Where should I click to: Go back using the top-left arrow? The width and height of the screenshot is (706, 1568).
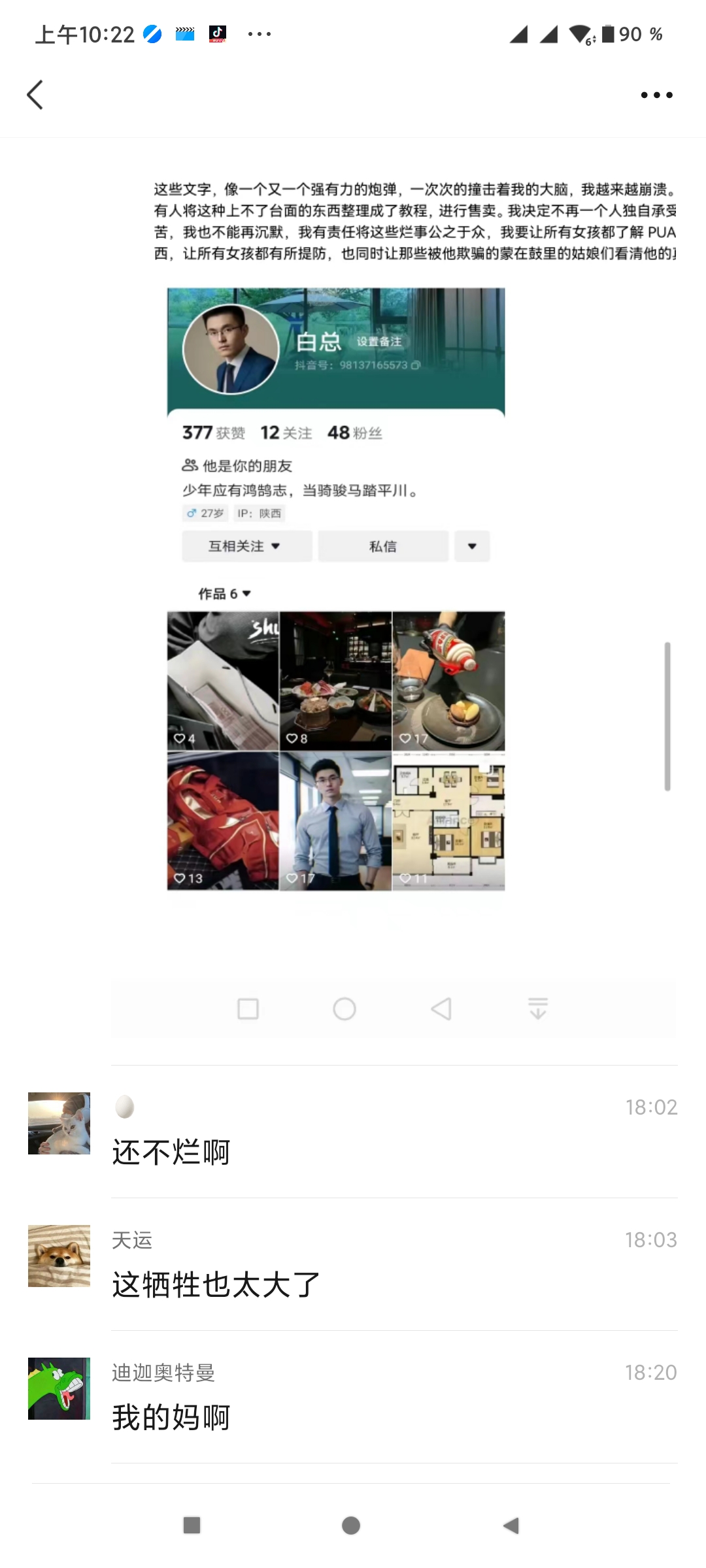pos(35,95)
